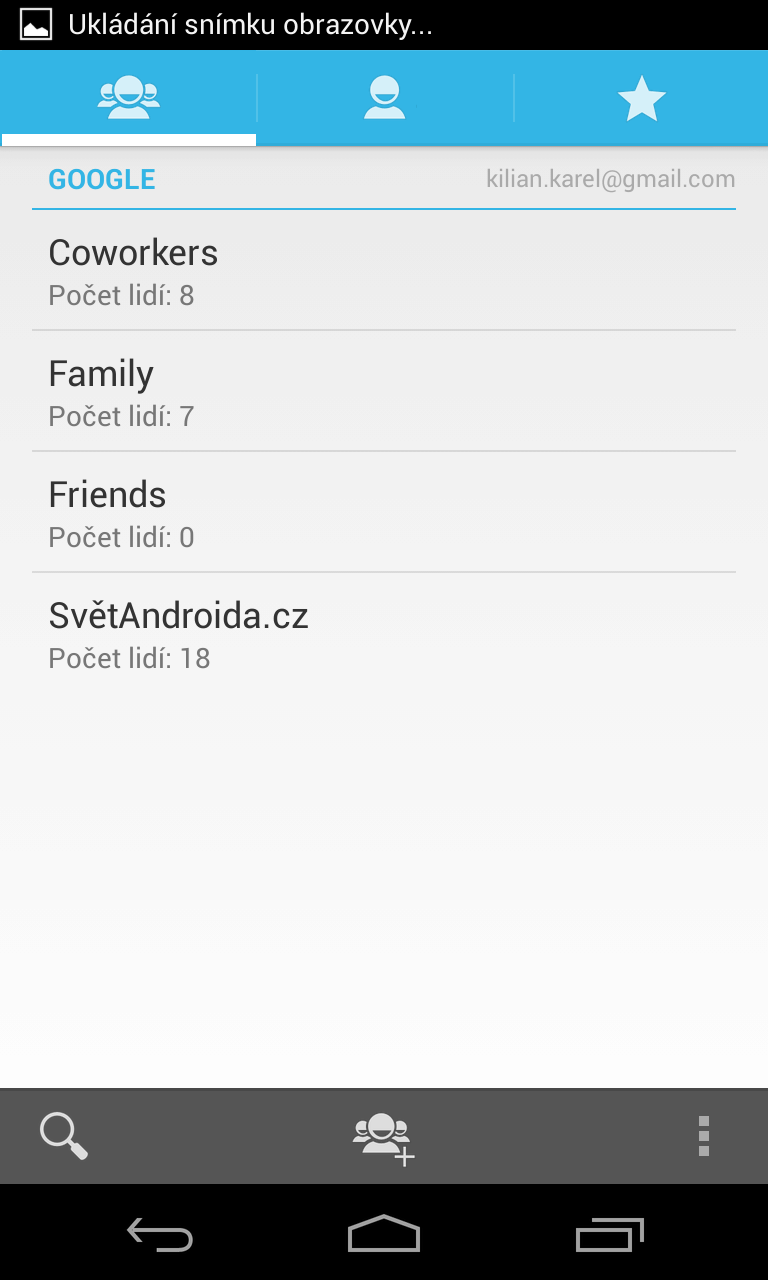The width and height of the screenshot is (768, 1280).
Task: Open the Friends group
Action: point(384,512)
